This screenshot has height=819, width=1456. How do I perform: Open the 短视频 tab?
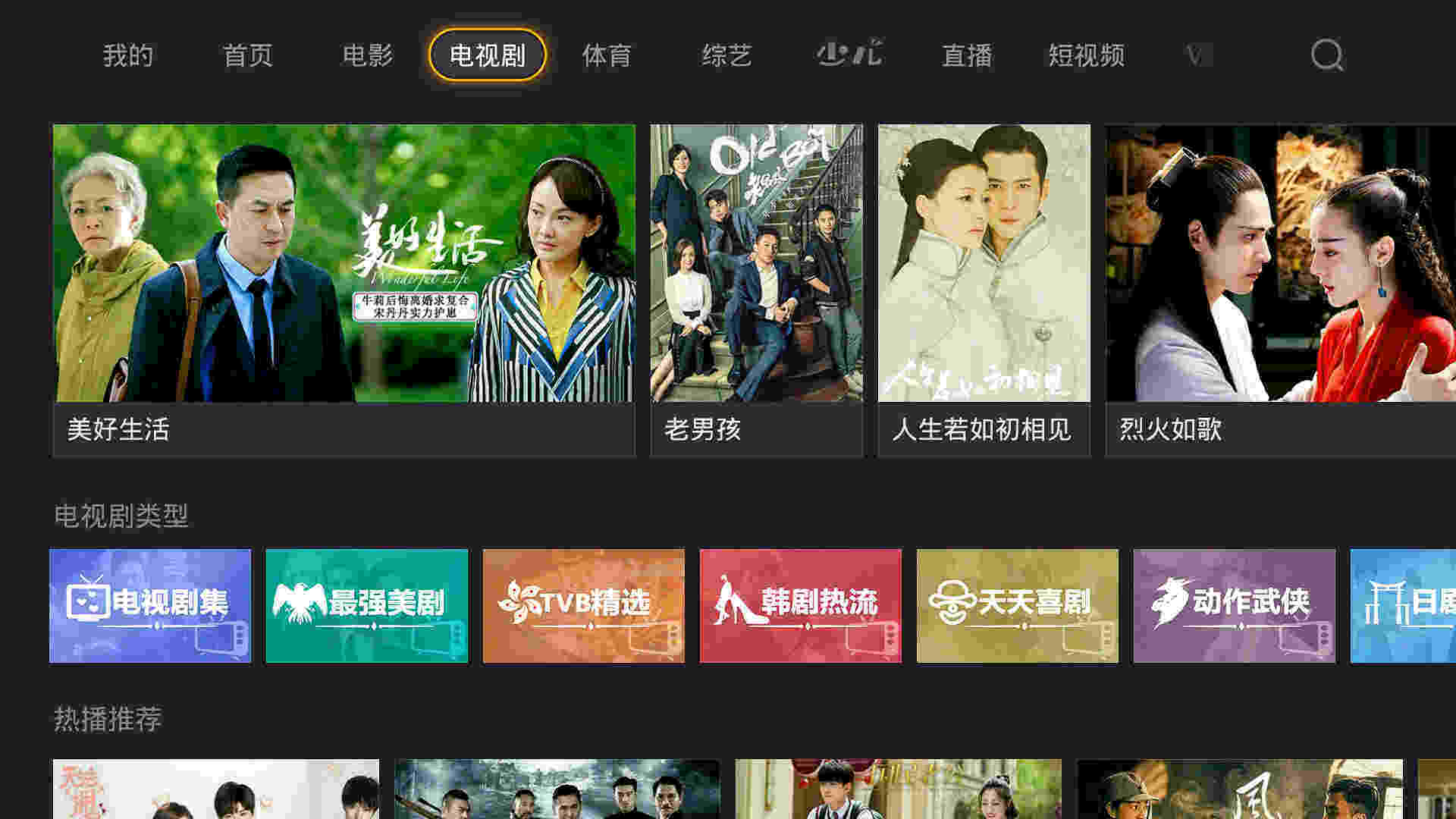[x=1086, y=55]
